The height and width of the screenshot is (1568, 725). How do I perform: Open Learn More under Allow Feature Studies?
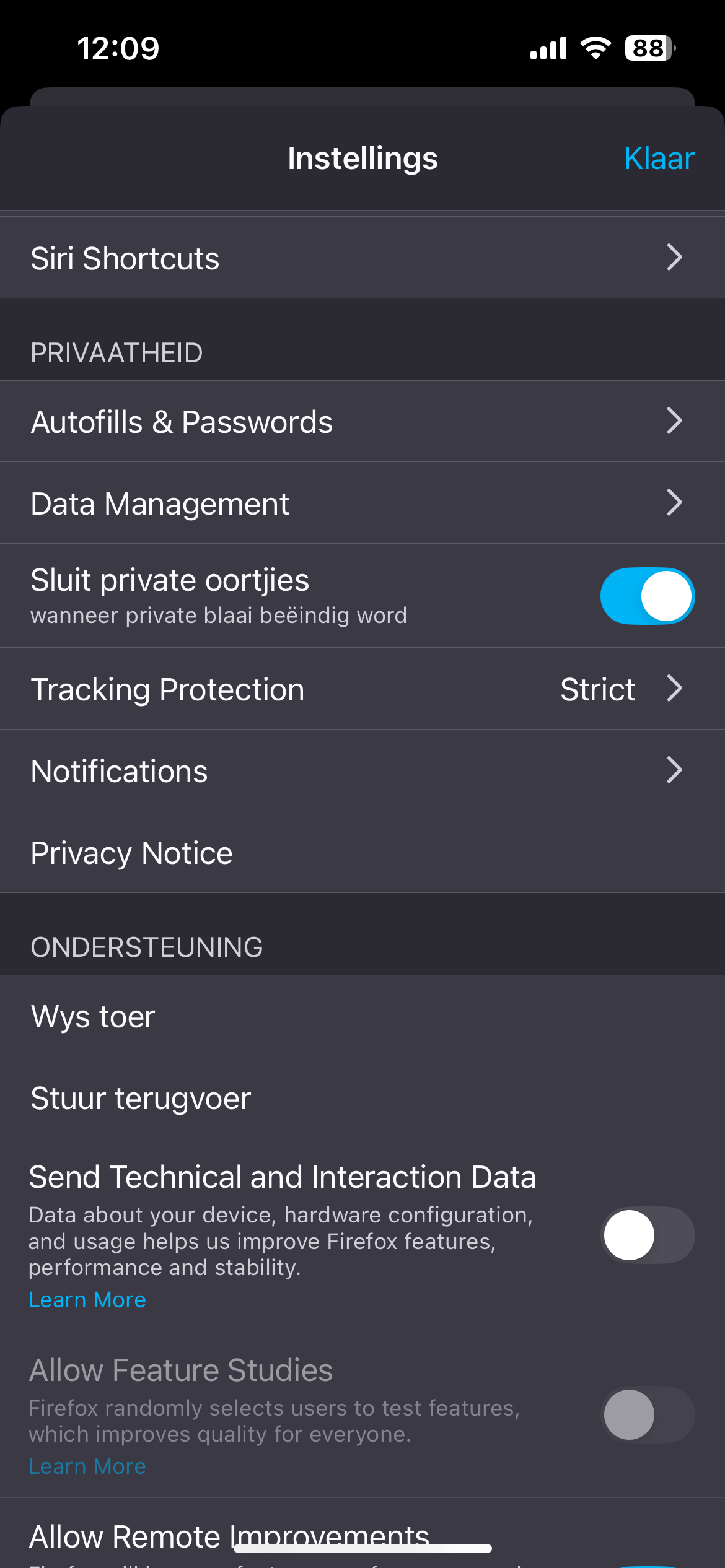87,1466
